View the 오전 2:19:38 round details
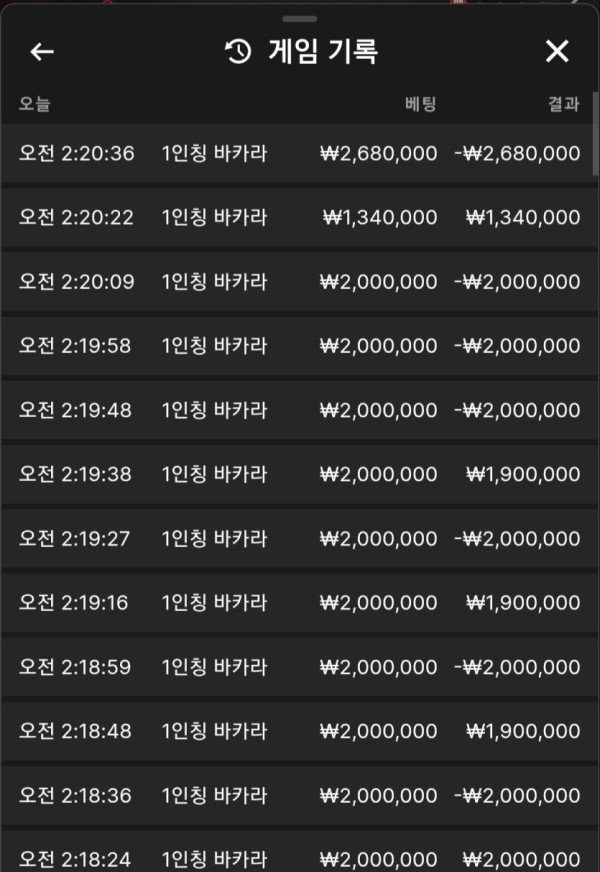 pos(298,474)
